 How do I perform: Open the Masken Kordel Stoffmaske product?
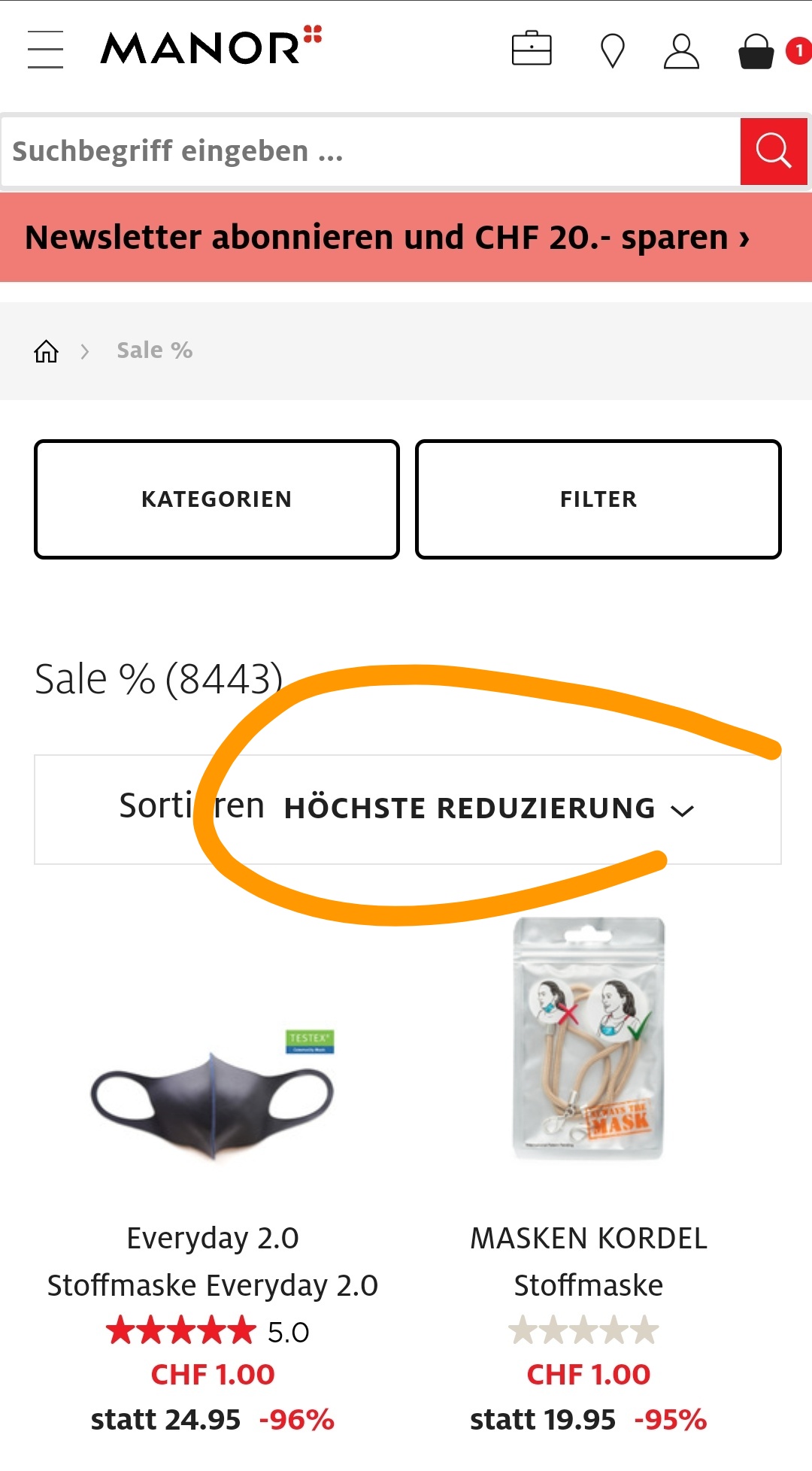click(588, 1053)
